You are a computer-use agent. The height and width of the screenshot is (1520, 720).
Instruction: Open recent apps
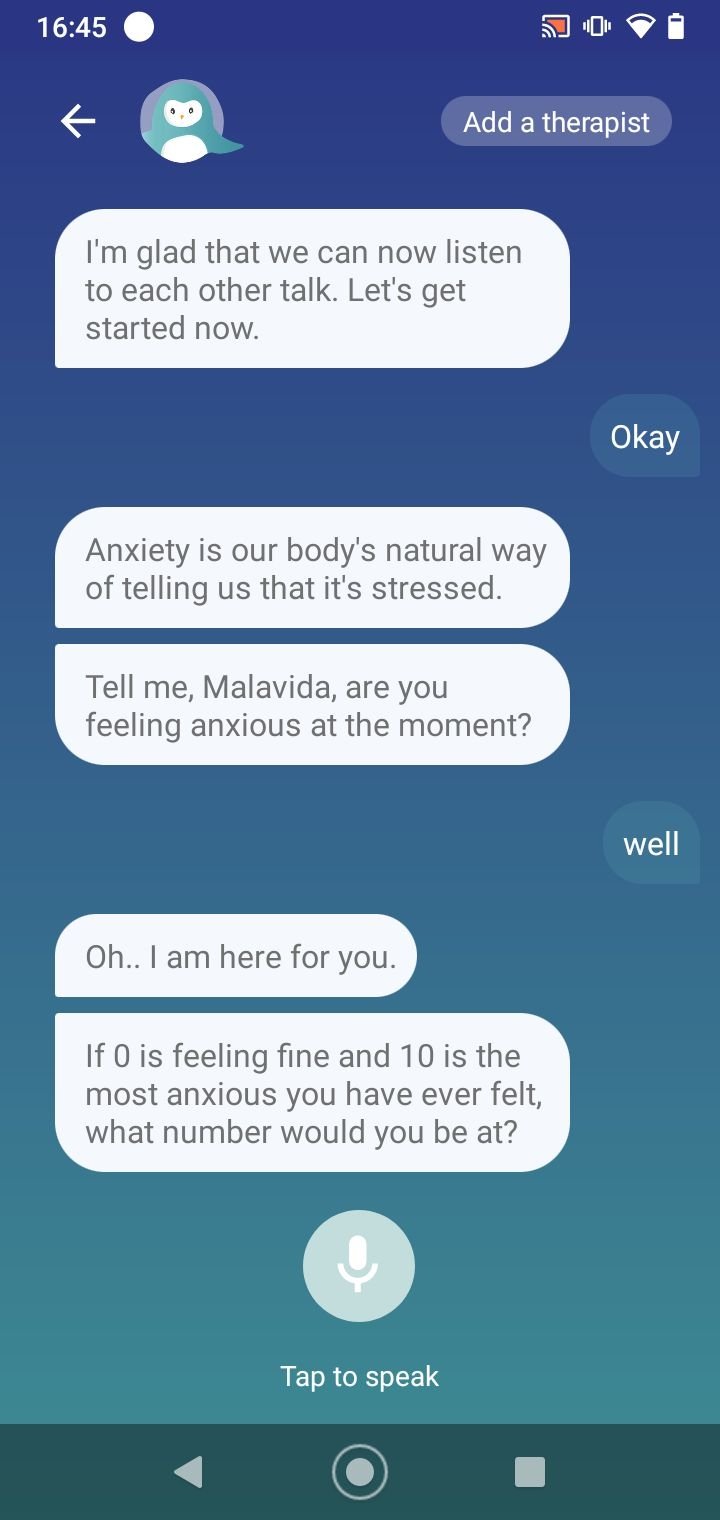[x=530, y=1472]
